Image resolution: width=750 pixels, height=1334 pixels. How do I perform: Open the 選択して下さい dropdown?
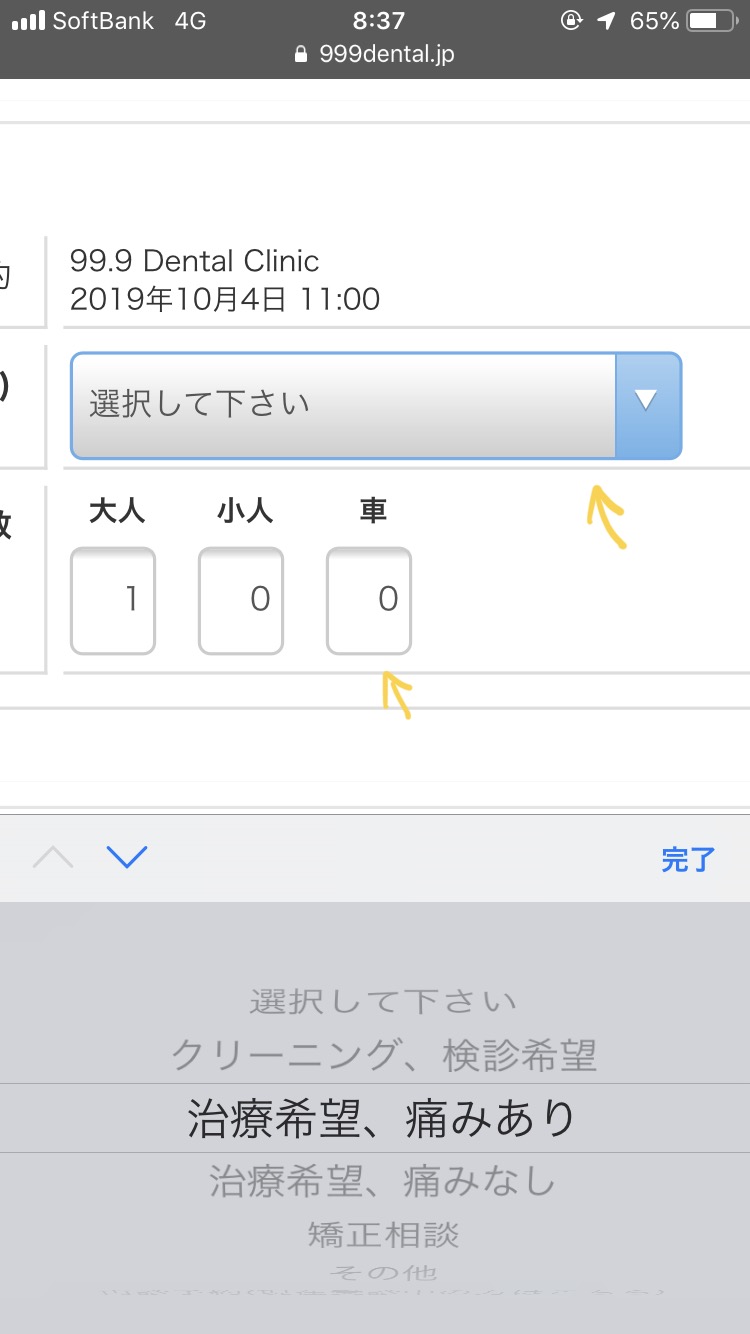(x=376, y=405)
